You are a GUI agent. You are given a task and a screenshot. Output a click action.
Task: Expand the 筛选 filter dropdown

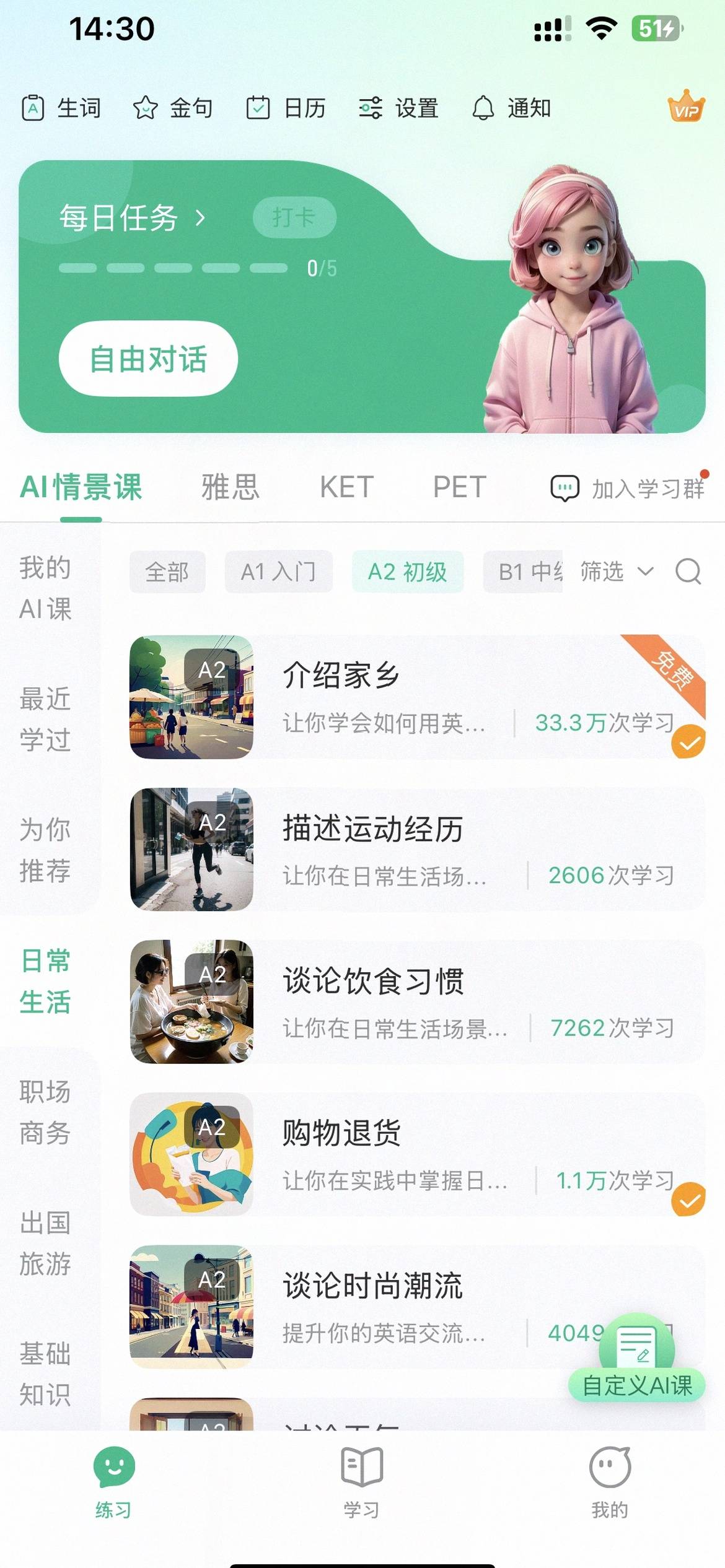coord(617,571)
